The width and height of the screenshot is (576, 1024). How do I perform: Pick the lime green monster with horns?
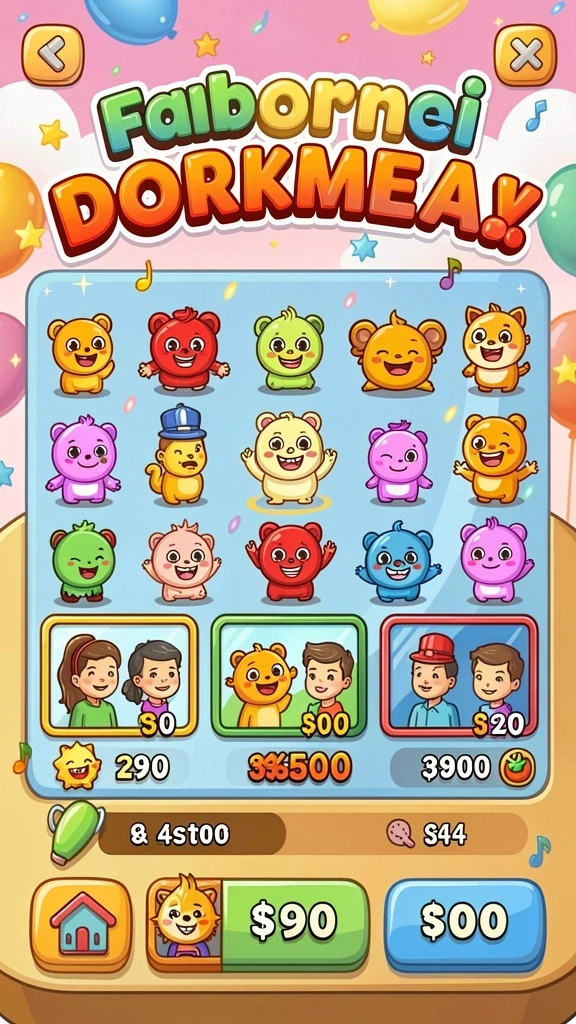[289, 350]
